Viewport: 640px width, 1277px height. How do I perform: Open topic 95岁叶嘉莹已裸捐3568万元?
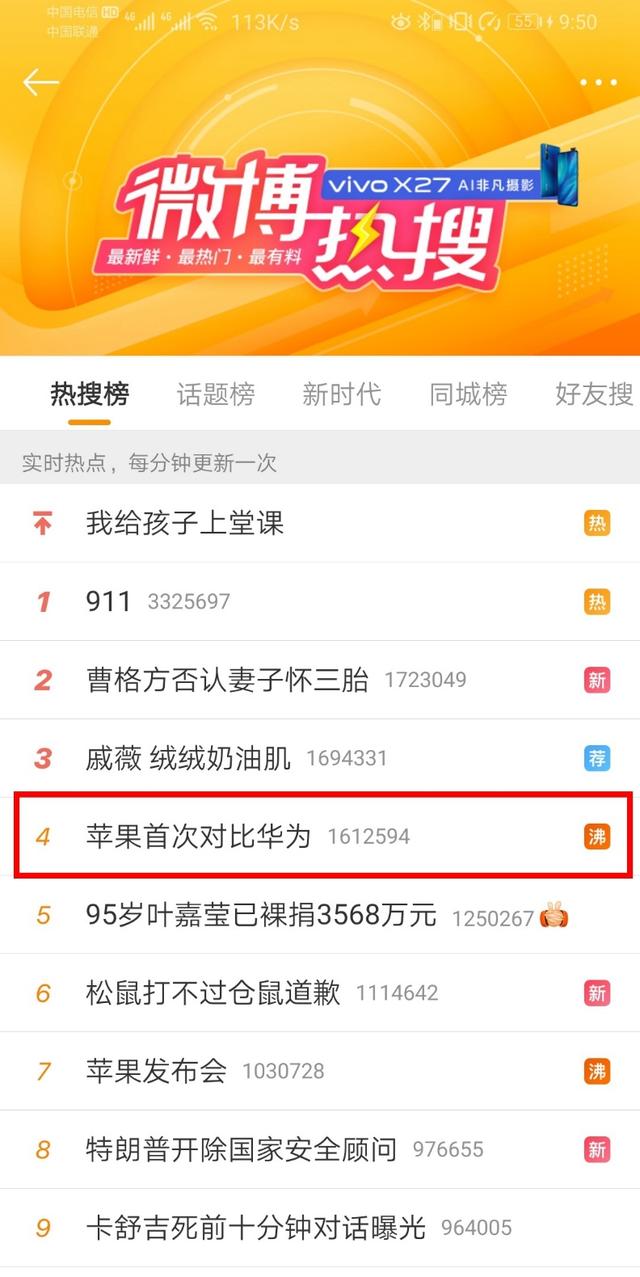point(262,915)
